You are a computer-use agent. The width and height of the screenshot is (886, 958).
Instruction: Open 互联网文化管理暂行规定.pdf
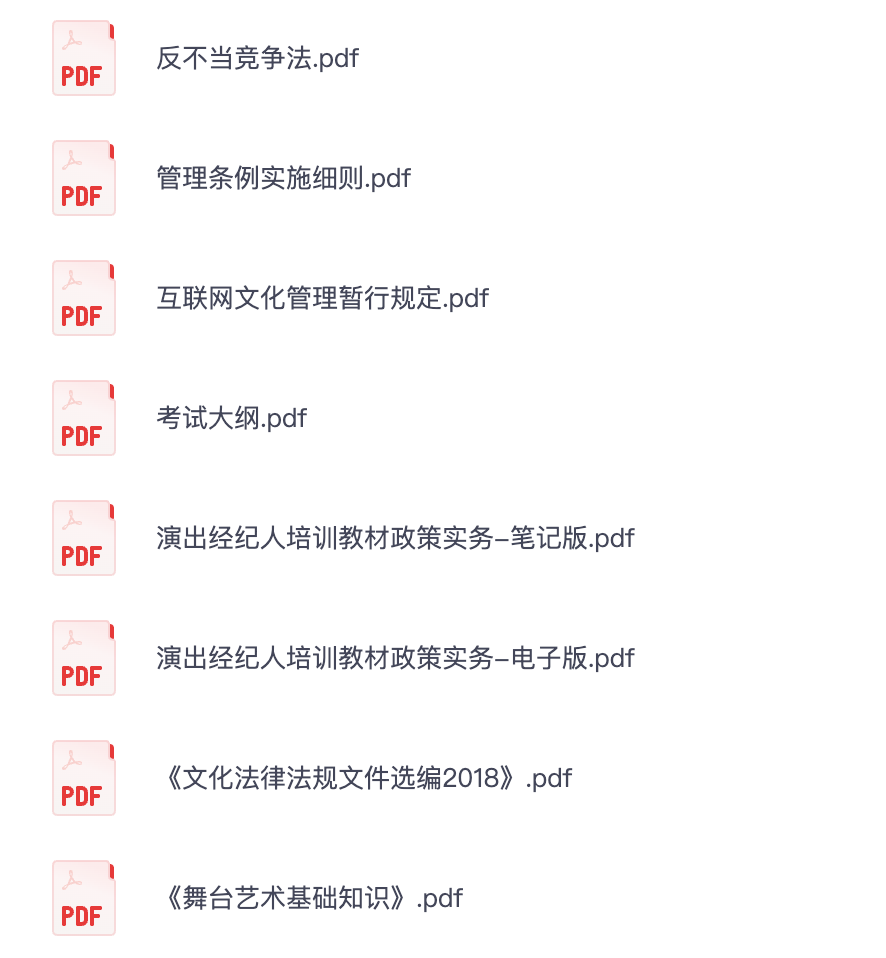point(321,298)
